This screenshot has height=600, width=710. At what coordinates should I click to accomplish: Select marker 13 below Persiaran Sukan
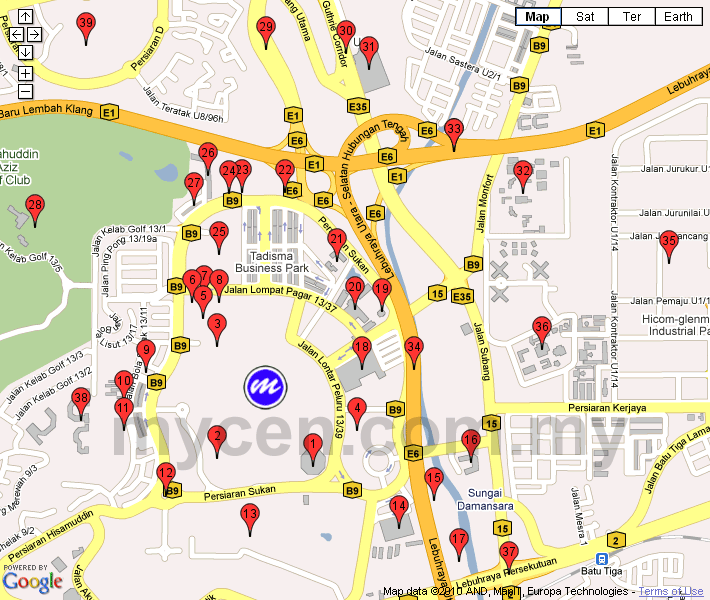pos(250,519)
